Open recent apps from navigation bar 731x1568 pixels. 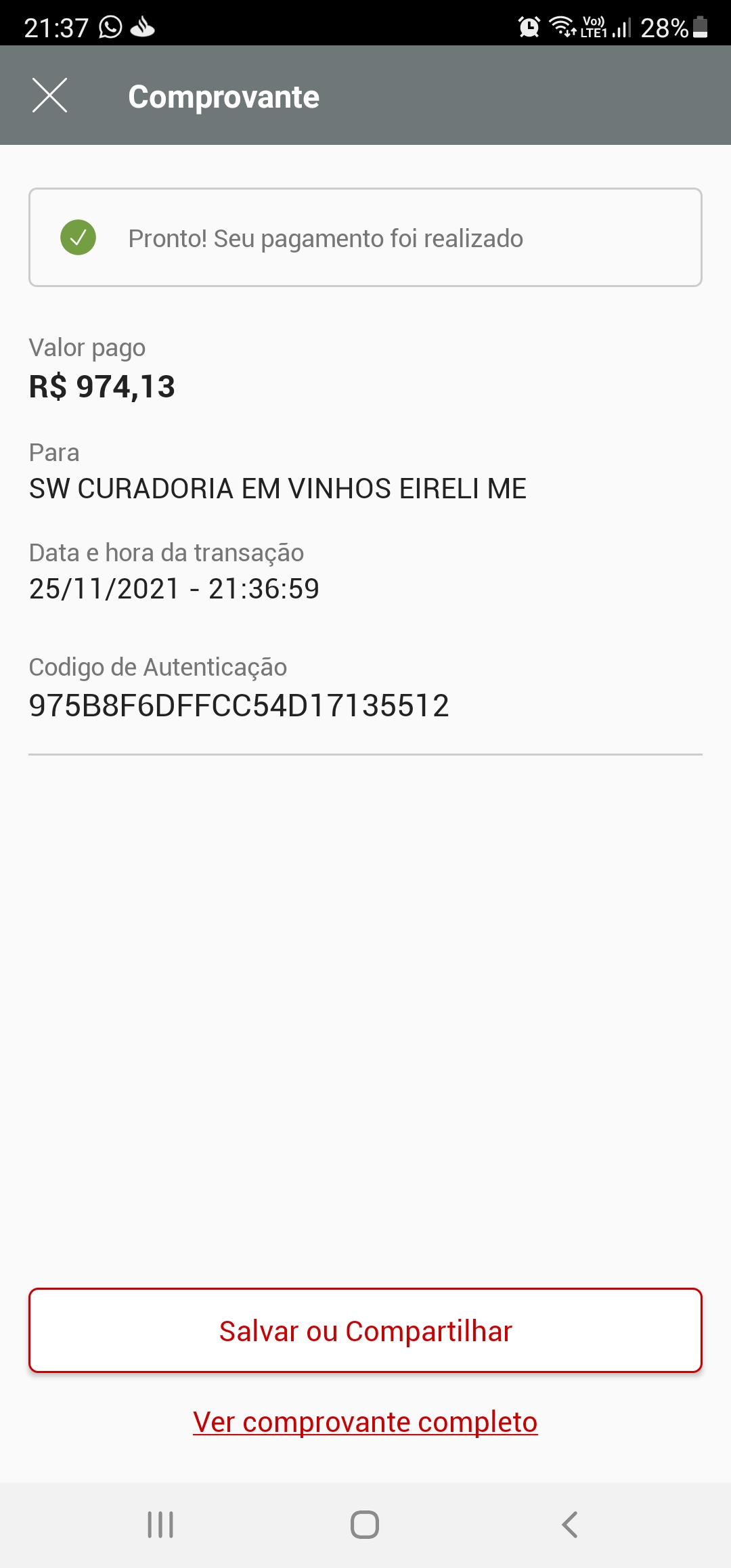point(160,1525)
